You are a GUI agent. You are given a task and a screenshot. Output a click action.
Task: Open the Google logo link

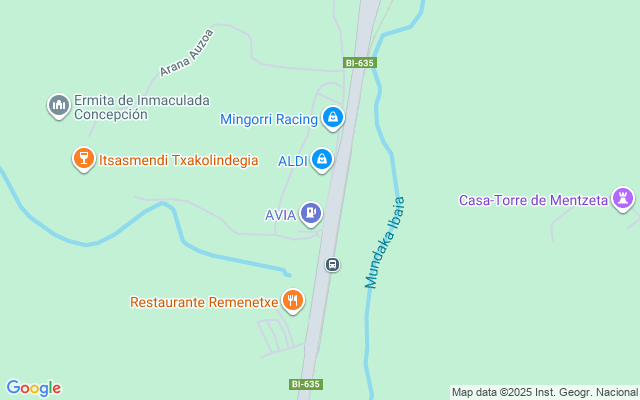click(x=33, y=388)
